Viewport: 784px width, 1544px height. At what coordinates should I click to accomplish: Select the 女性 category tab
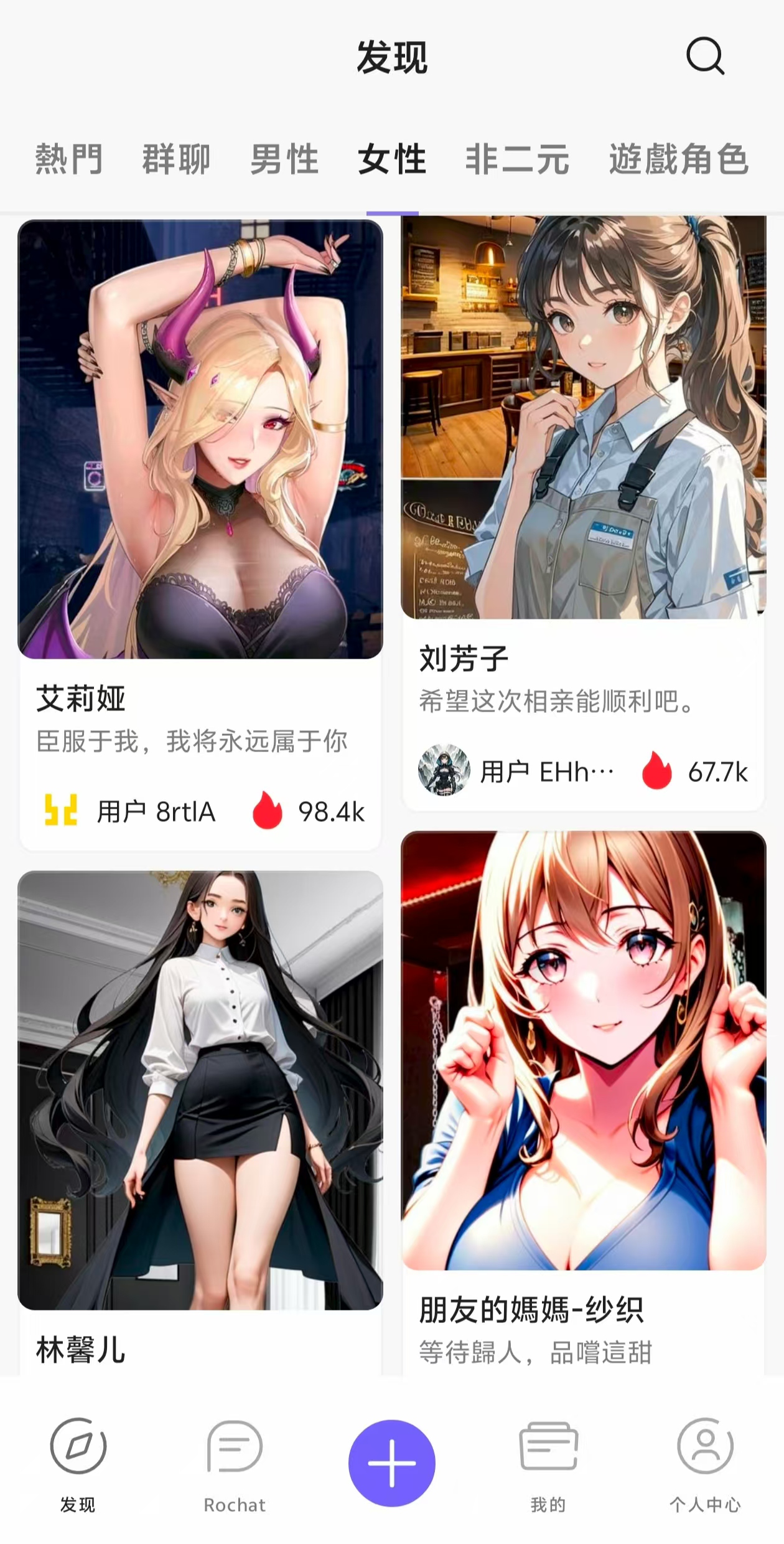pos(392,159)
